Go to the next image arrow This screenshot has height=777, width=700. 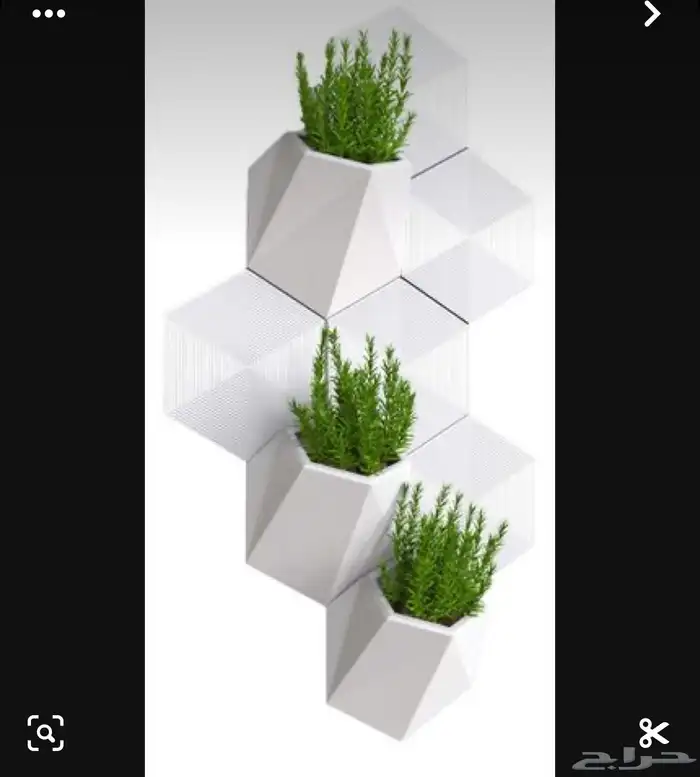point(652,13)
